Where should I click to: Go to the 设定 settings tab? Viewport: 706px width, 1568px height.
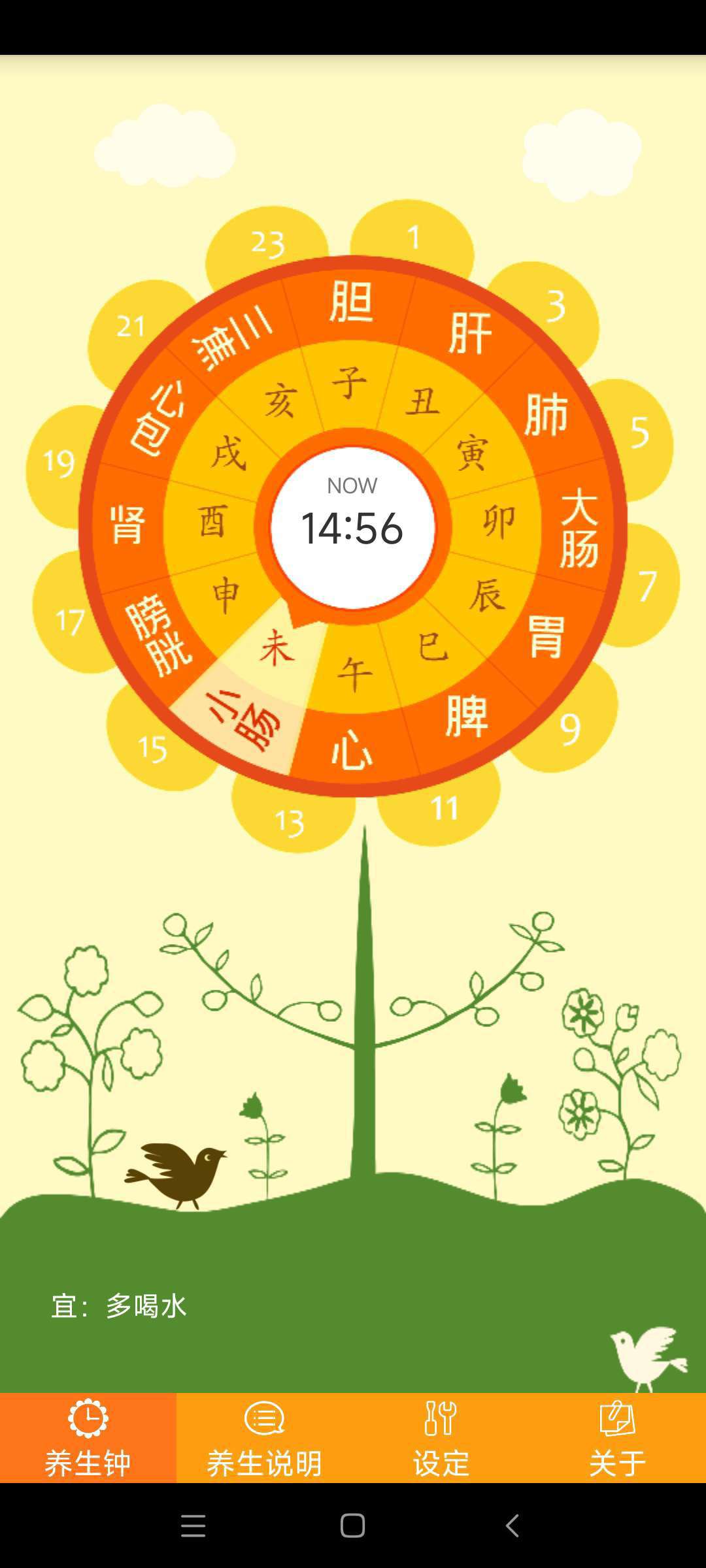coord(441,1437)
